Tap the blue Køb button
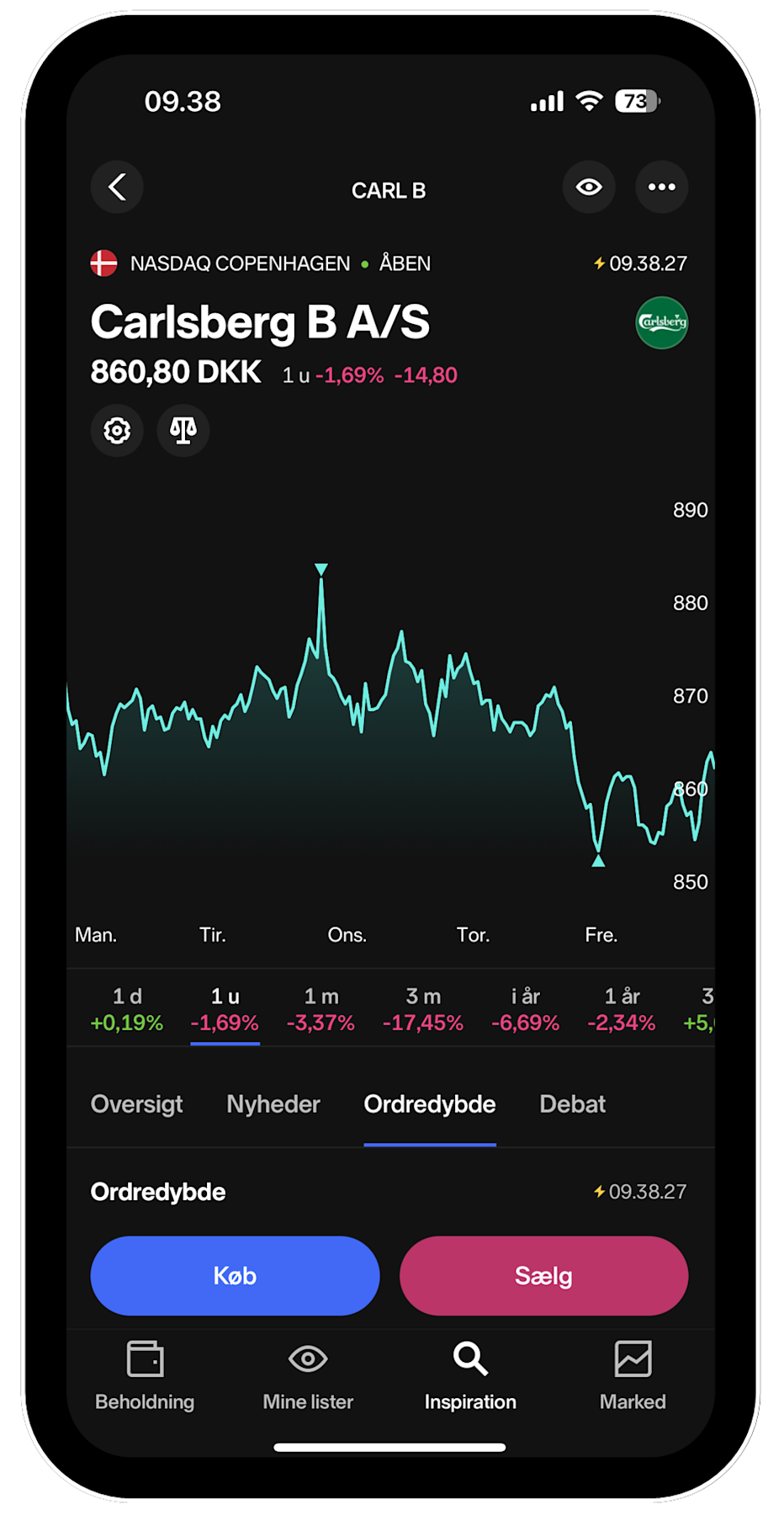784x1515 pixels. point(235,1276)
